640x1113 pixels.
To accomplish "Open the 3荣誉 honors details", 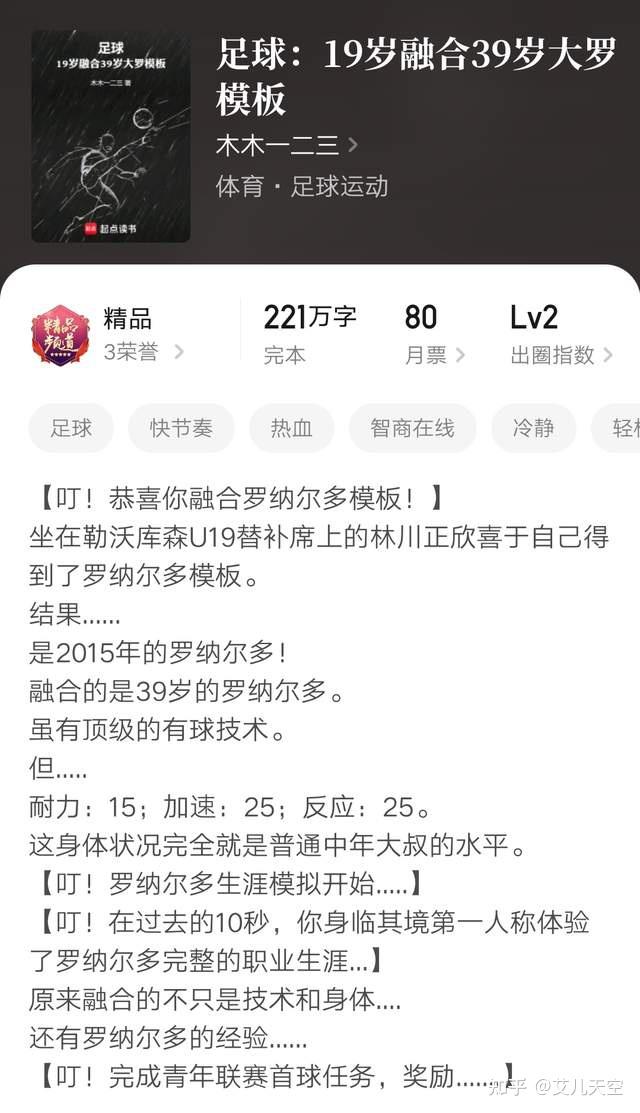I will point(143,352).
